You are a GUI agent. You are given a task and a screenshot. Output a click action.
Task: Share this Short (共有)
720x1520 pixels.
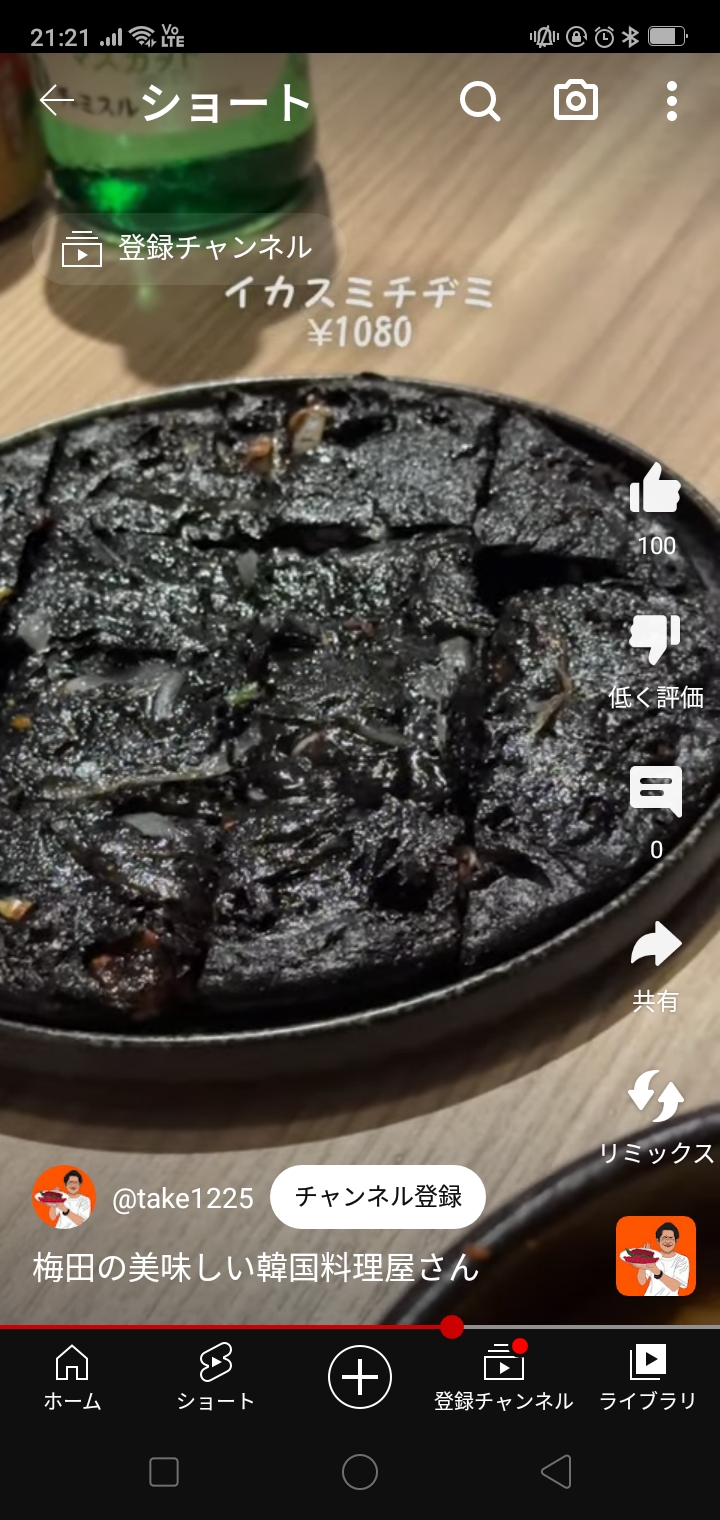point(656,946)
